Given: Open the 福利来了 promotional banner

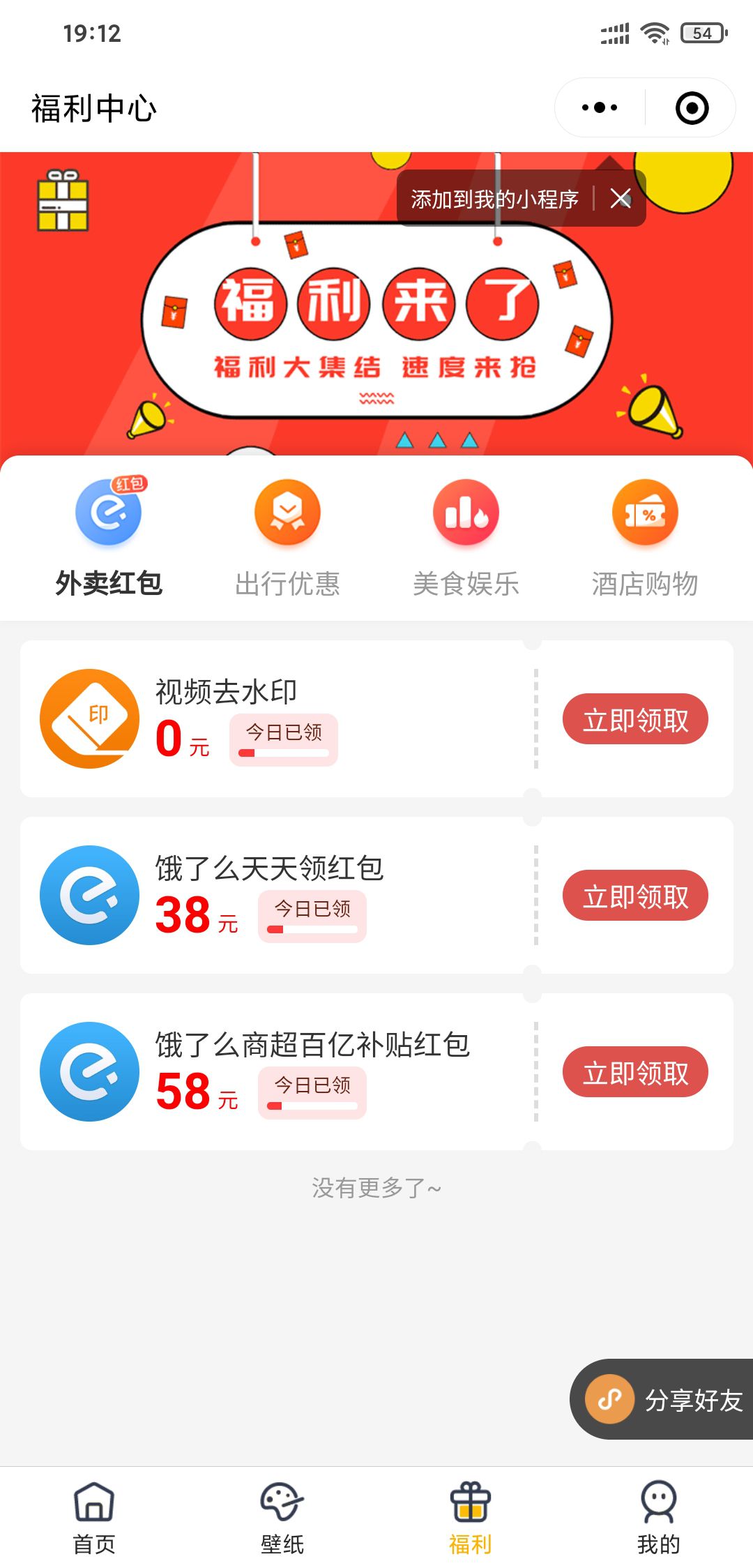Looking at the screenshot, I should [x=376, y=321].
